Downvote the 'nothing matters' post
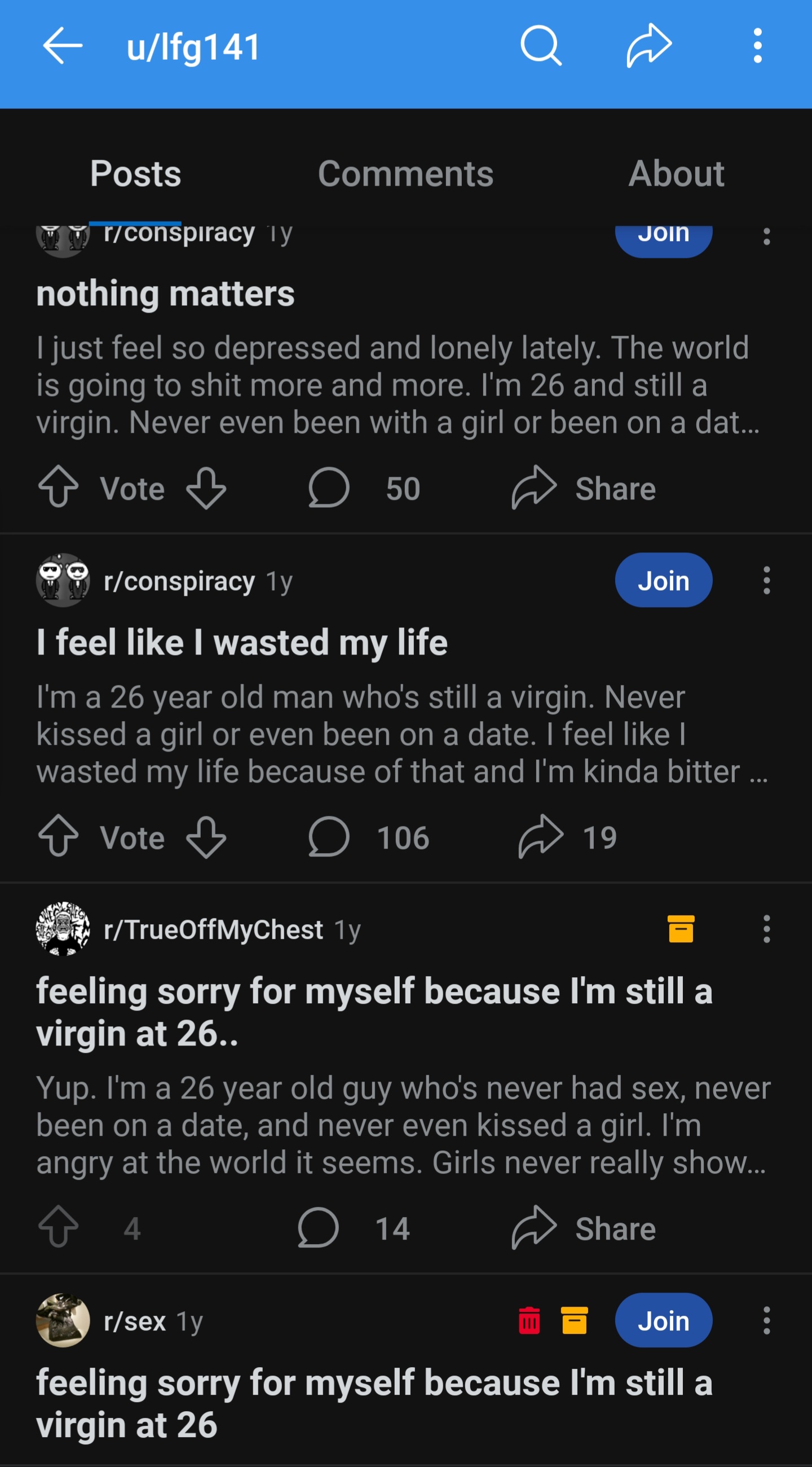 (206, 487)
